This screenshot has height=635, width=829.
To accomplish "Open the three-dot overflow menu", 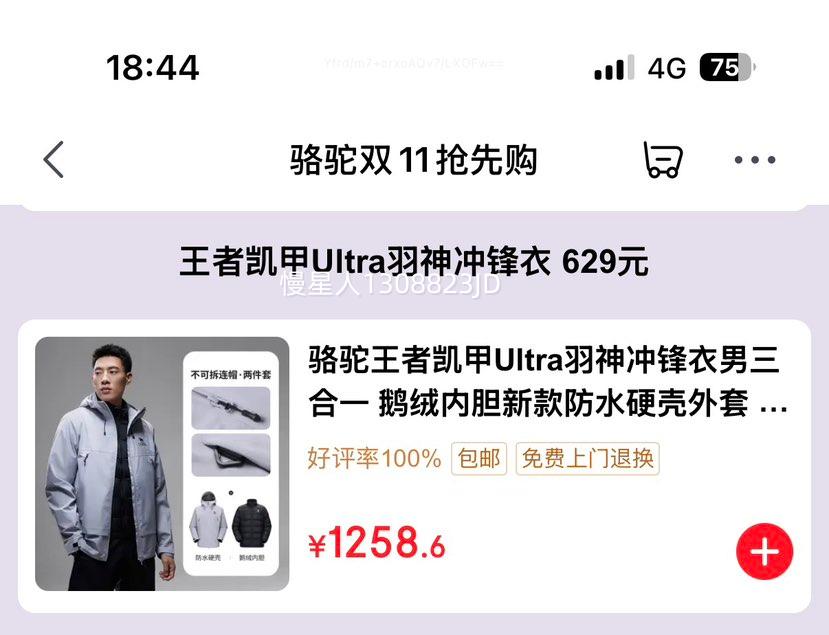I will pos(754,160).
